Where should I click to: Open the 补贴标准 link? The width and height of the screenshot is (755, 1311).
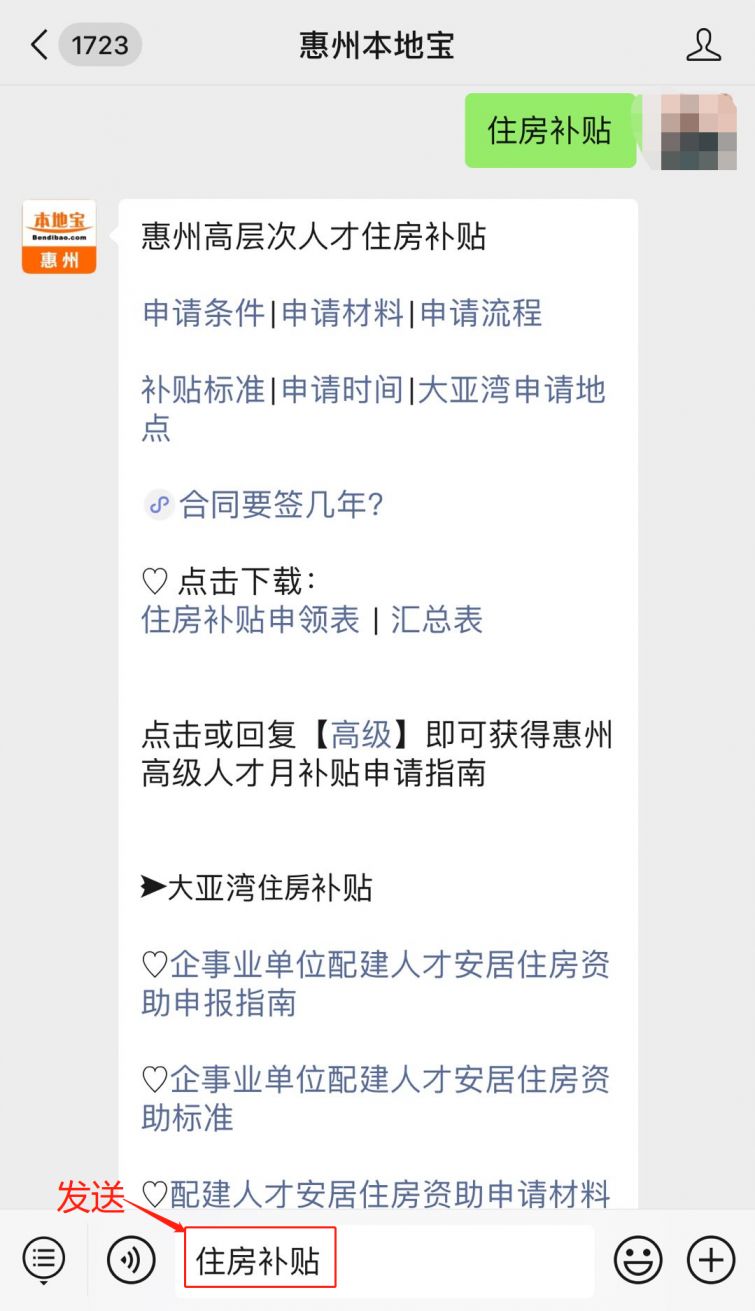pos(203,390)
